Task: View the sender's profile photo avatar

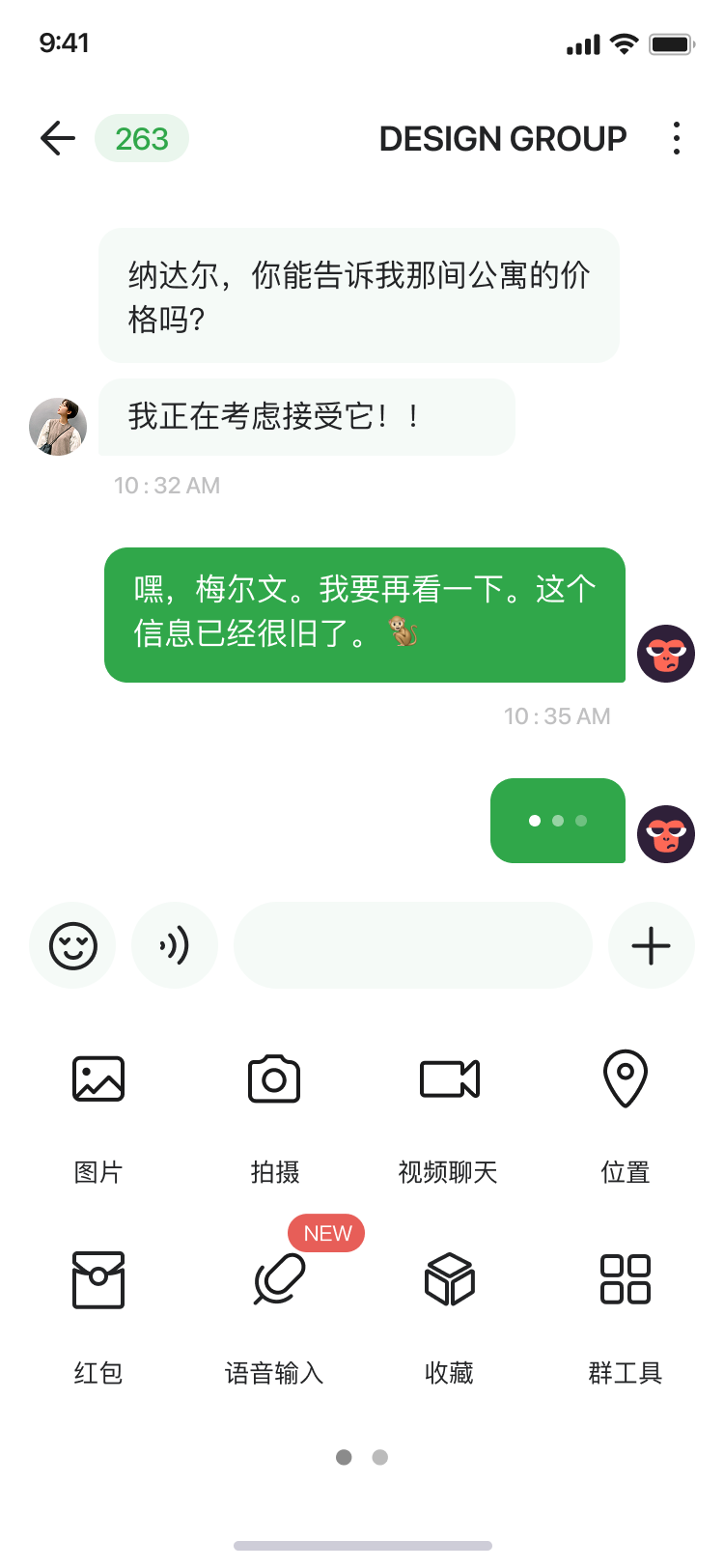Action: coord(58,426)
